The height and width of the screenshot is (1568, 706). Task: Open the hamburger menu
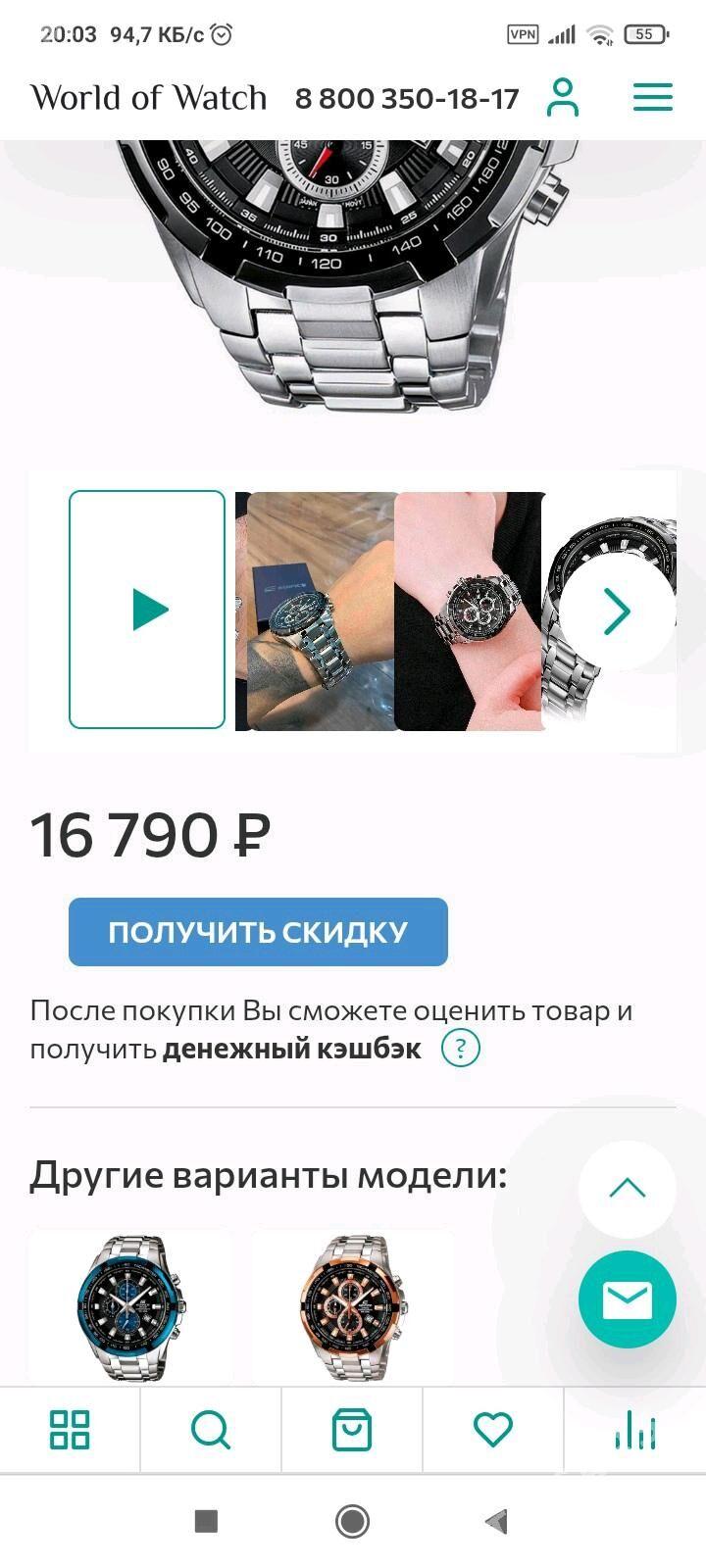click(x=652, y=98)
